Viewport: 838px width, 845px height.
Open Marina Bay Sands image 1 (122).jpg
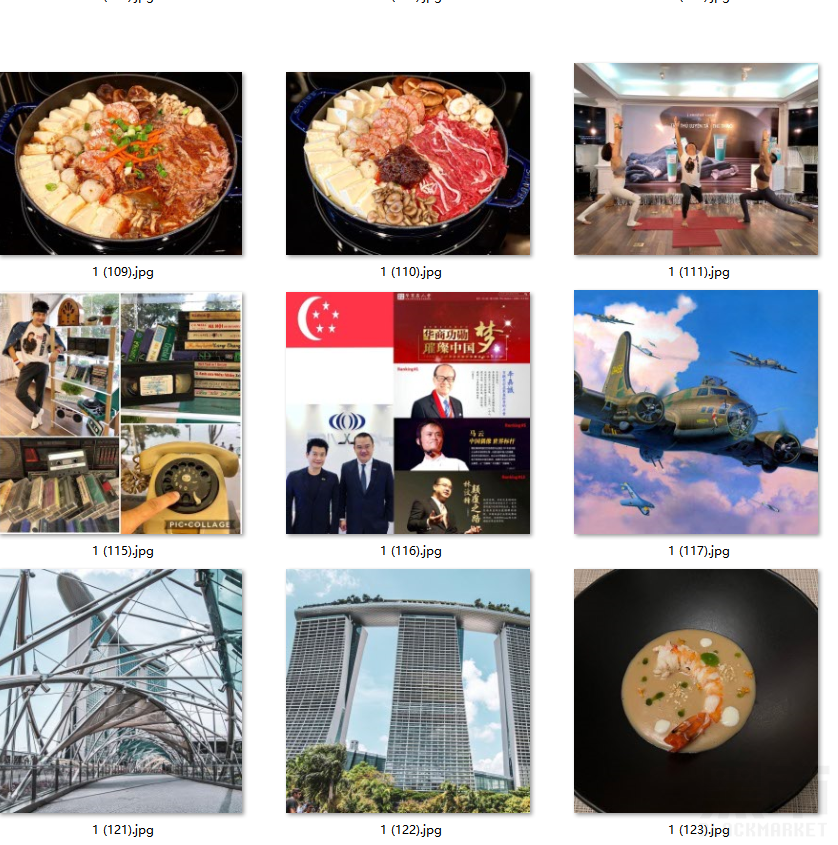click(408, 691)
